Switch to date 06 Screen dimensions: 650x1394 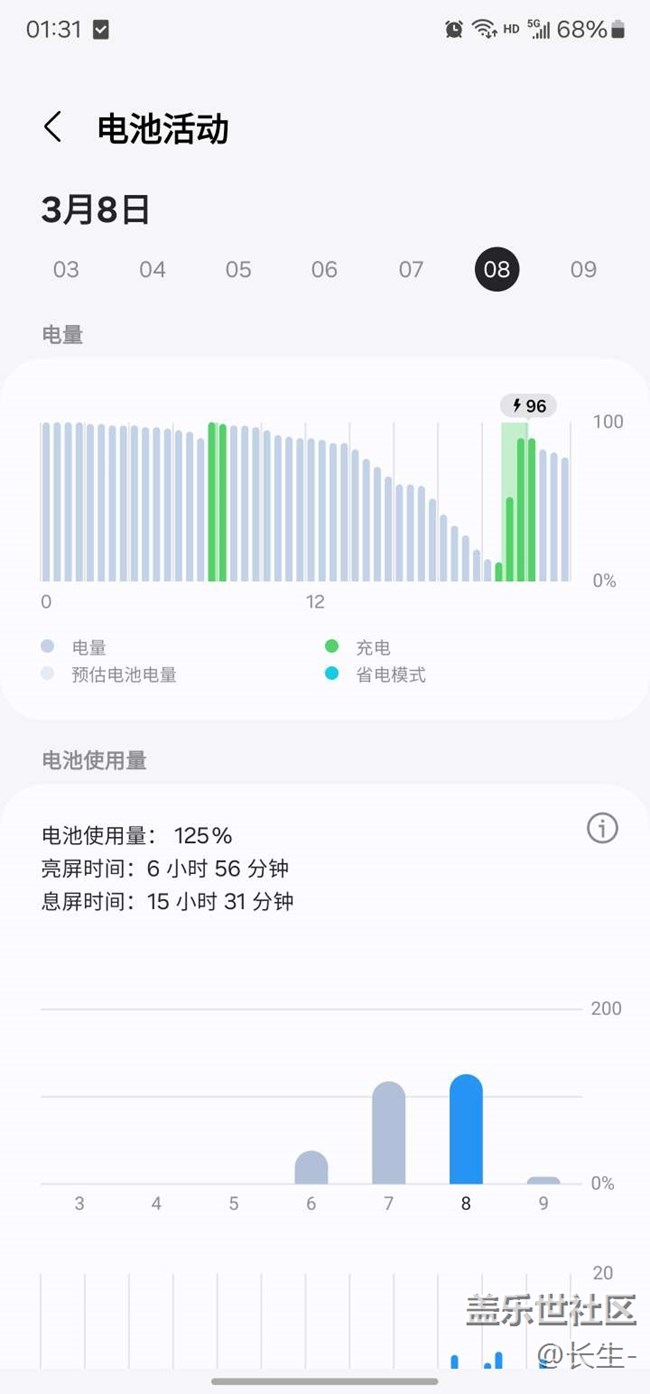[x=324, y=269]
